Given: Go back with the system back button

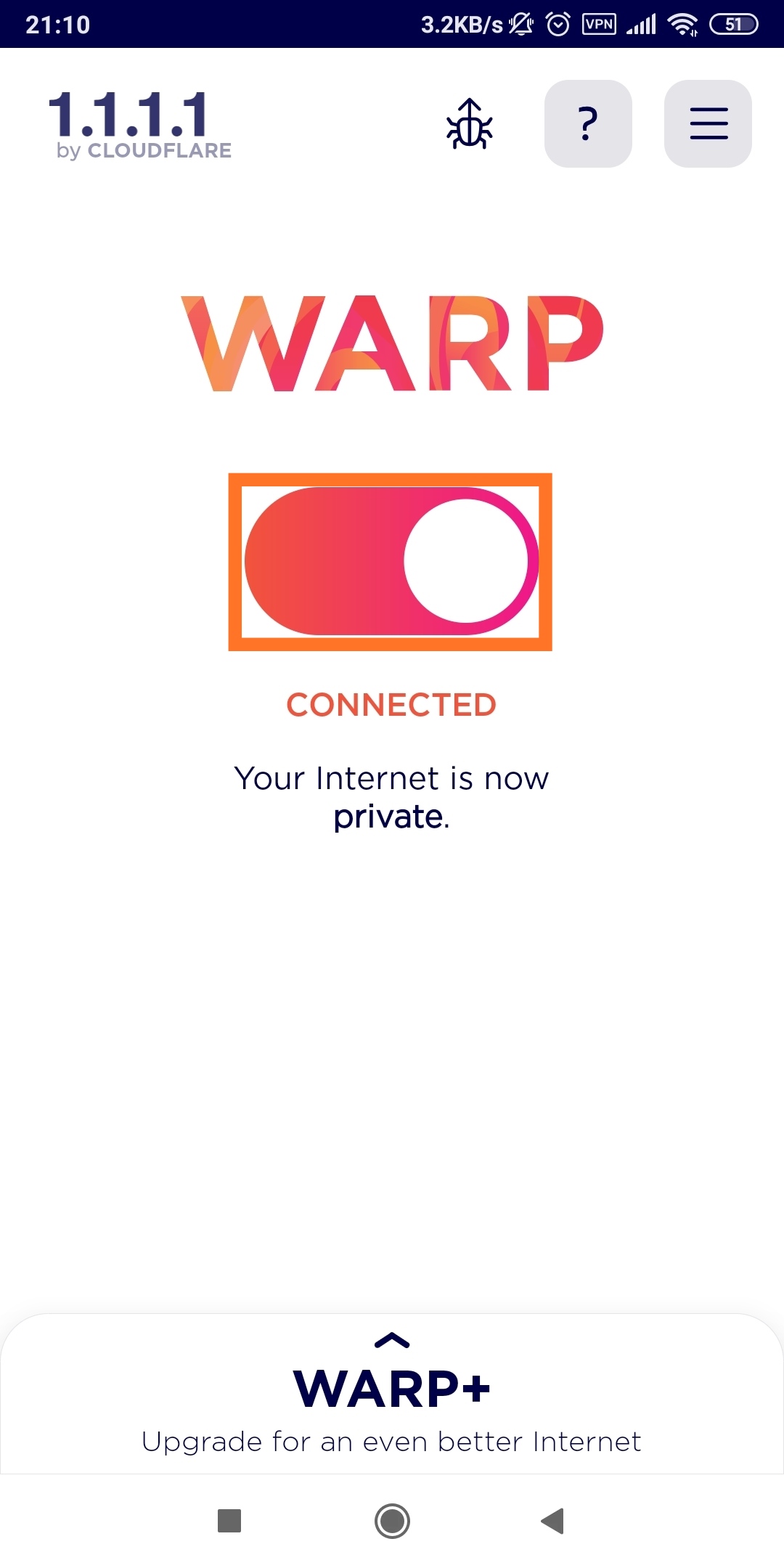Looking at the screenshot, I should 553,1520.
